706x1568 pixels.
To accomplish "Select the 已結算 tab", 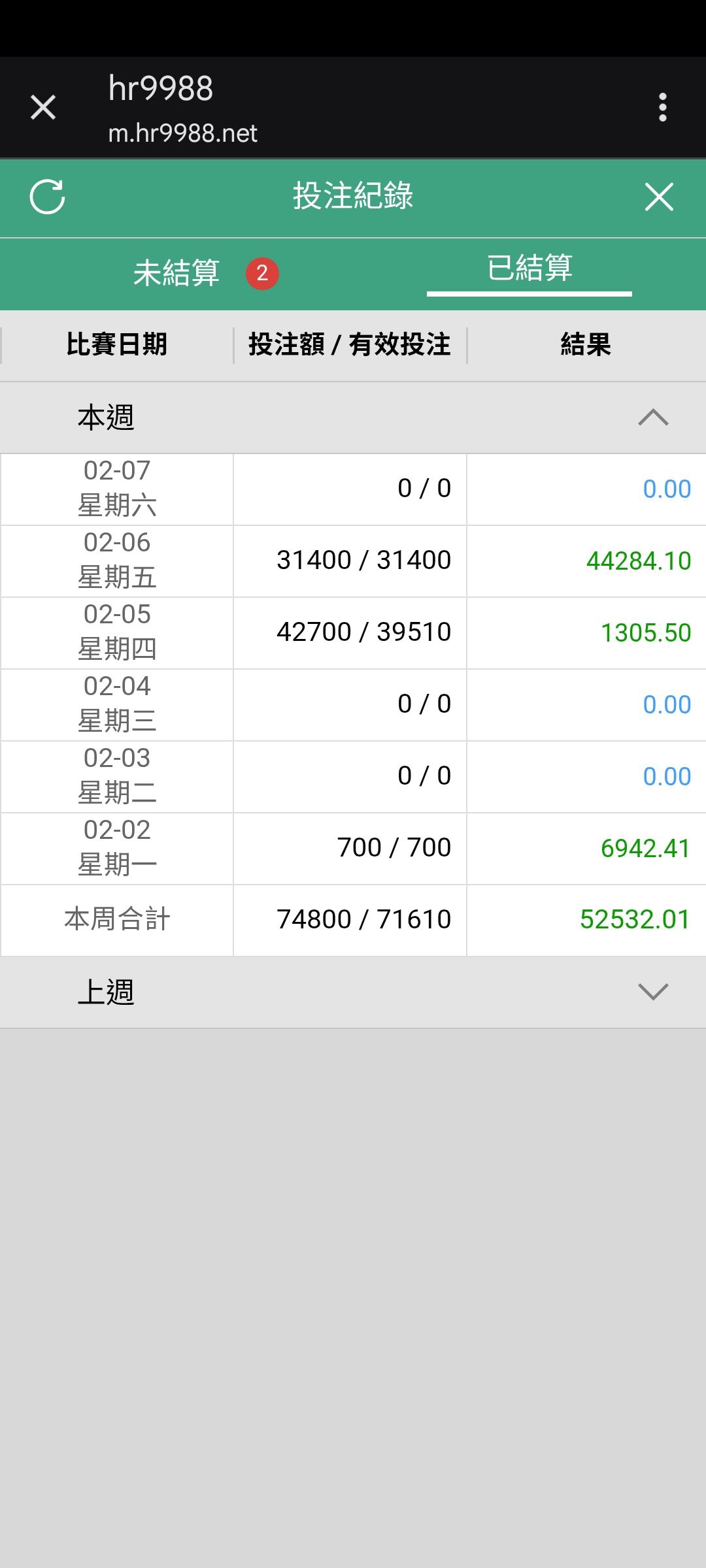I will pyautogui.click(x=529, y=269).
